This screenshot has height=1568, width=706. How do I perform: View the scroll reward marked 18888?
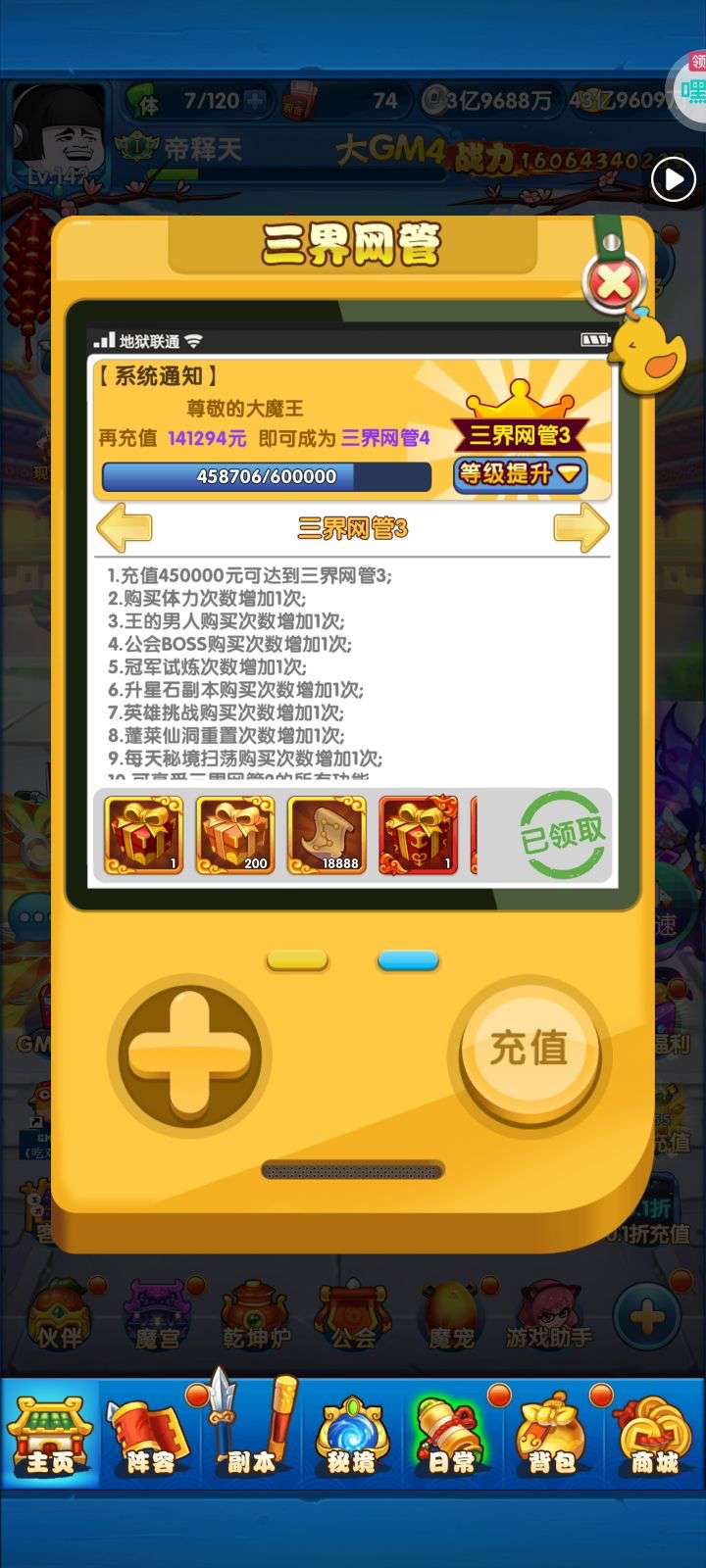327,834
